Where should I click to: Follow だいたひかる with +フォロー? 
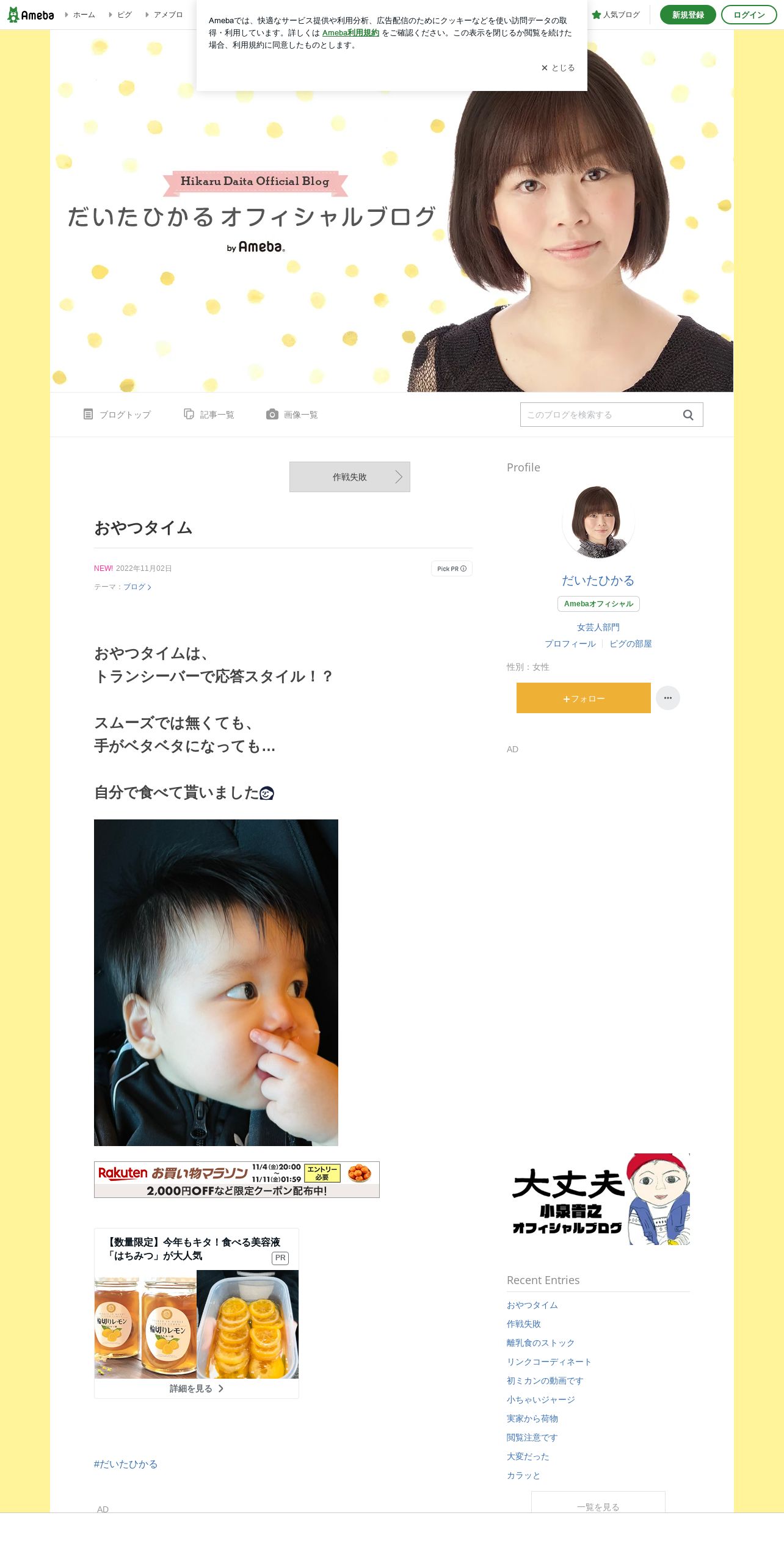click(x=584, y=698)
